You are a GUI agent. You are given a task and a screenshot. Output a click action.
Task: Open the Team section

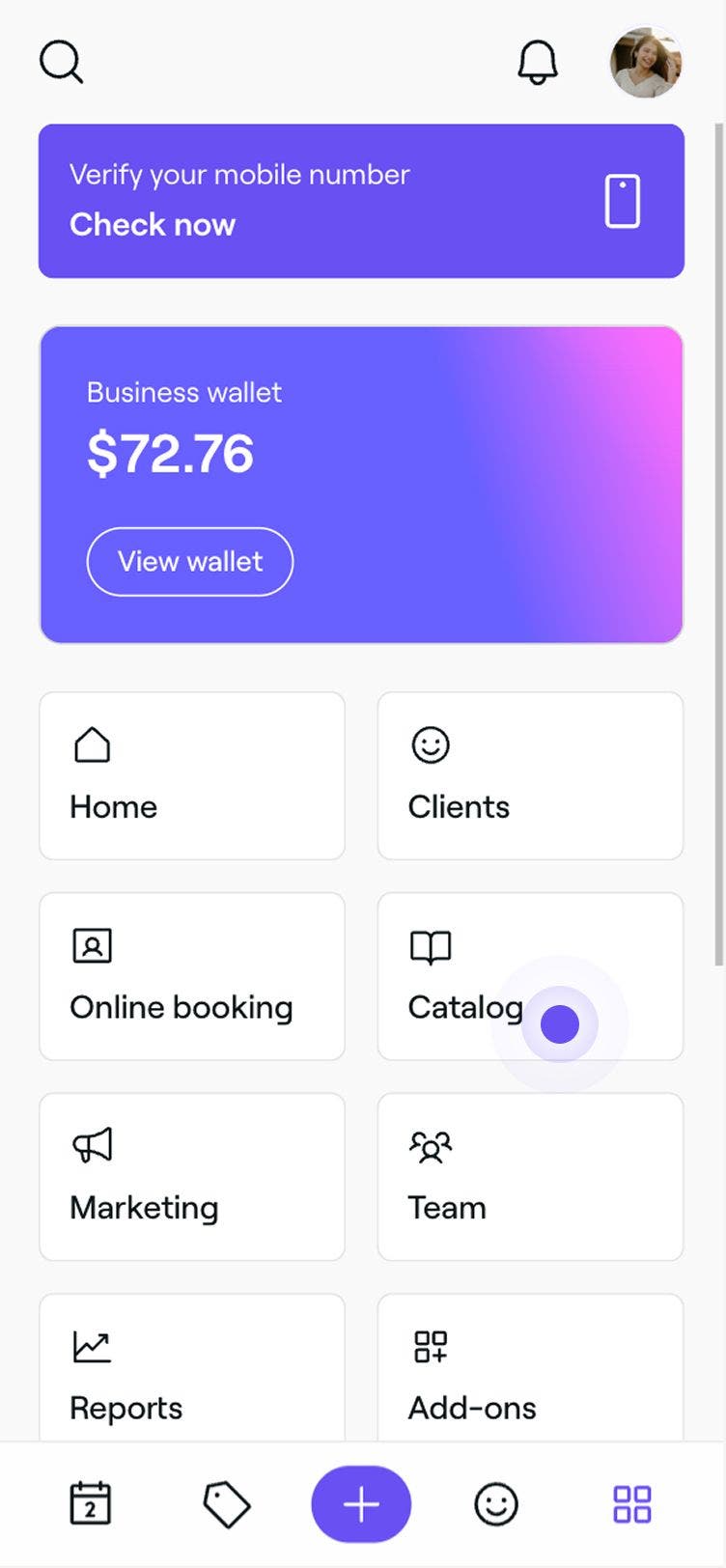click(530, 1176)
